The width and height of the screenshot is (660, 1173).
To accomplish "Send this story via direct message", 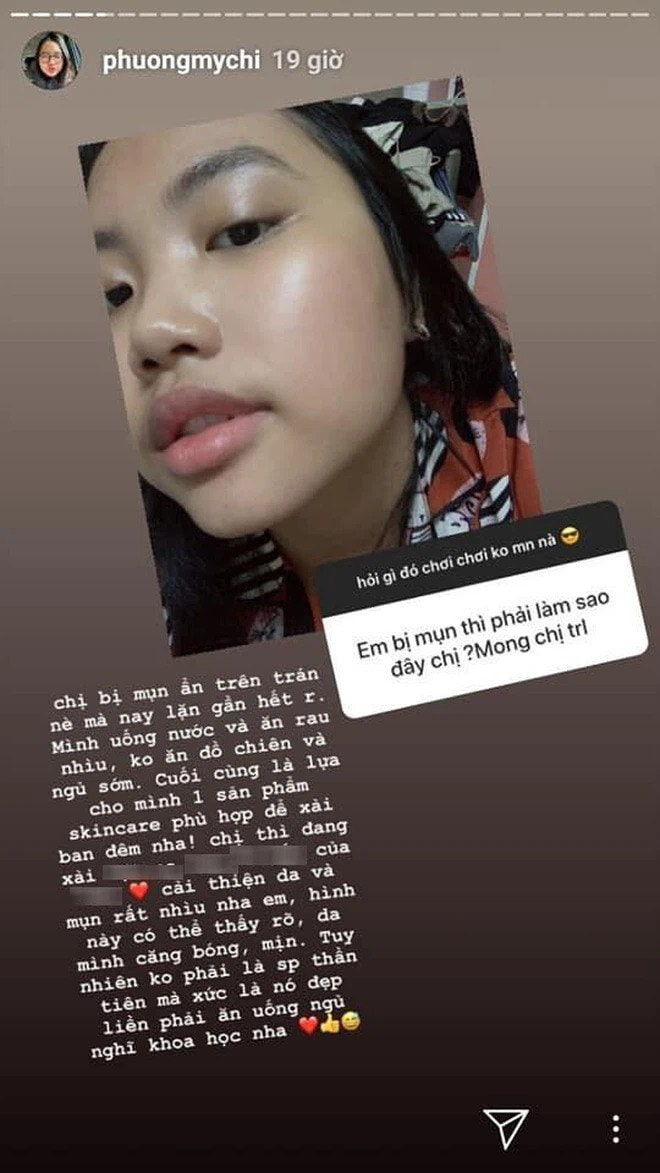I will pyautogui.click(x=505, y=1127).
